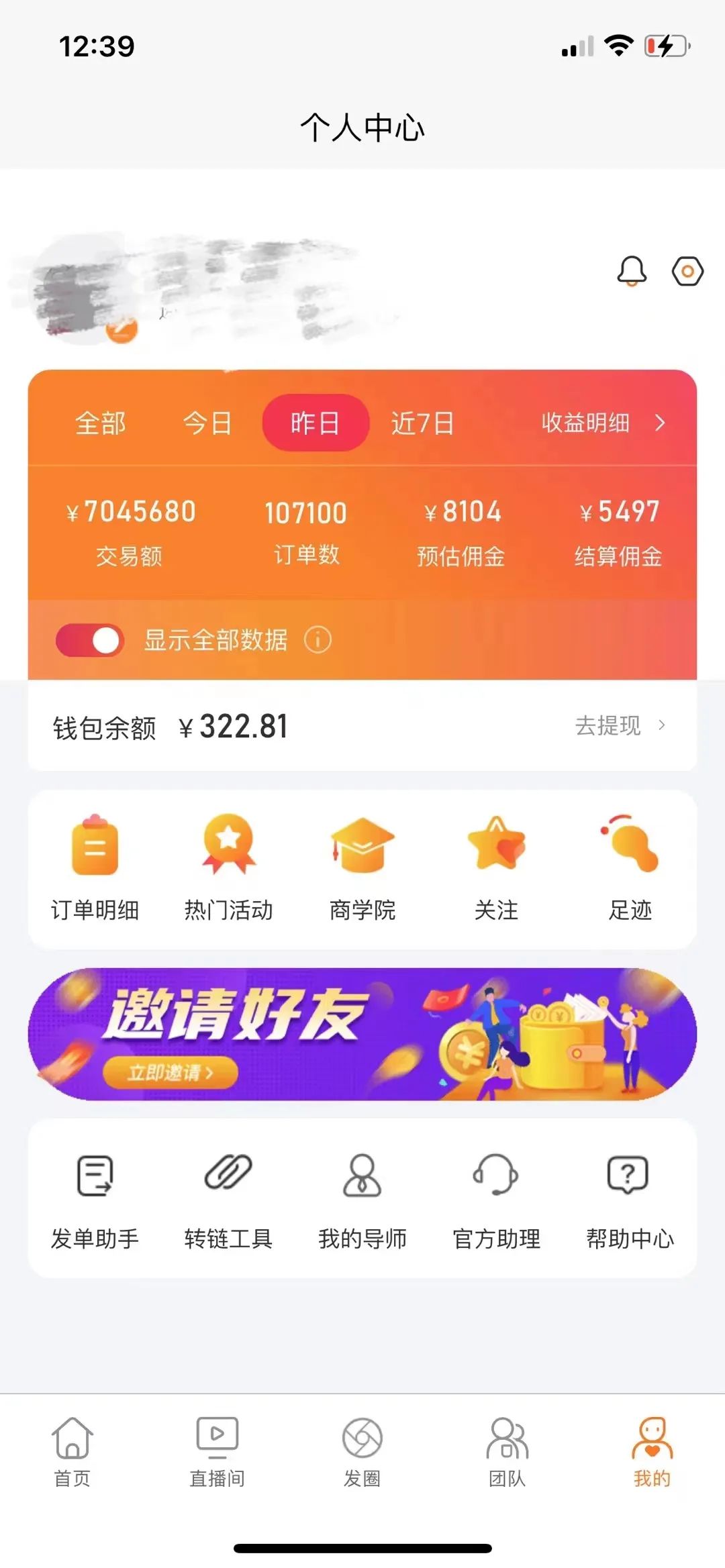Open 转链工具 link converter
This screenshot has height=1568, width=725.
pos(229,1196)
